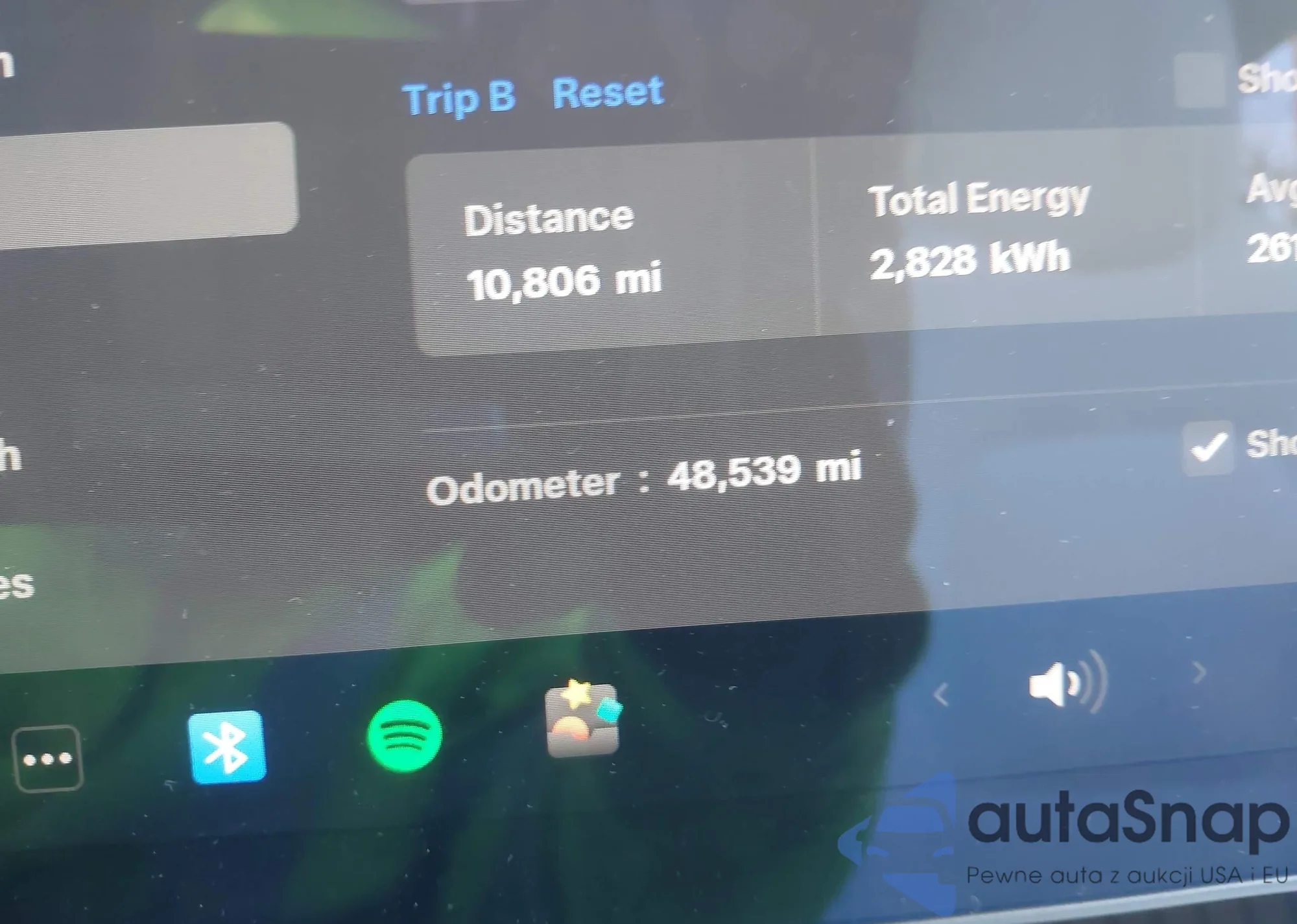1297x924 pixels.
Task: Enable the unchecked Show checkbox for Trip B
Action: coord(1199,80)
